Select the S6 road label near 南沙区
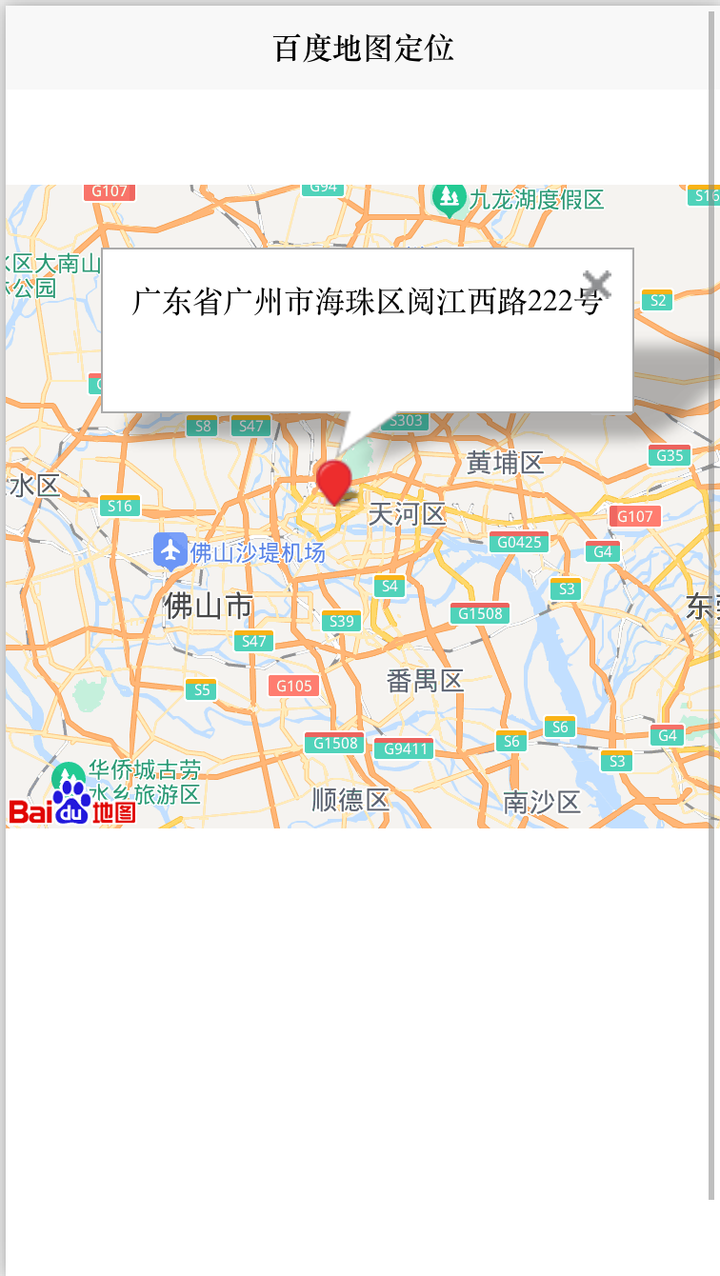The width and height of the screenshot is (720, 1276). coord(511,742)
